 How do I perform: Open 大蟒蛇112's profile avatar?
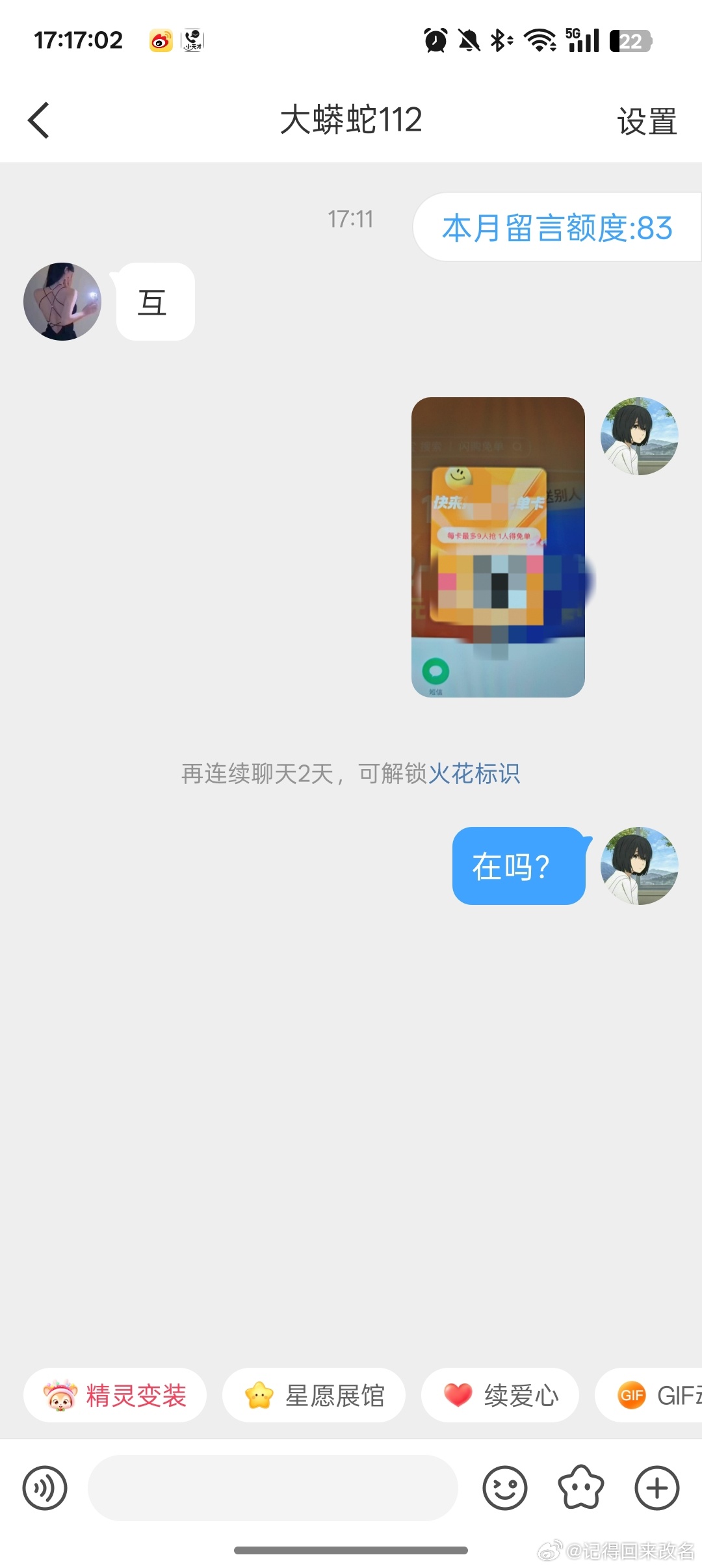(x=62, y=302)
